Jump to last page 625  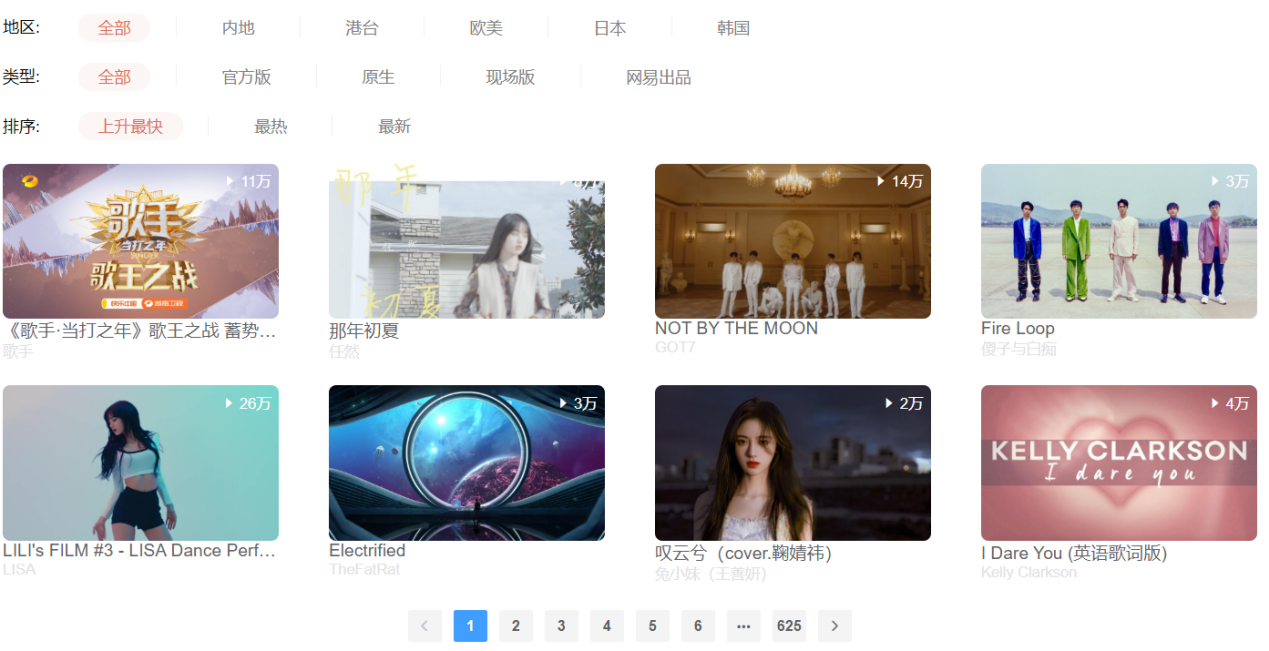point(789,626)
